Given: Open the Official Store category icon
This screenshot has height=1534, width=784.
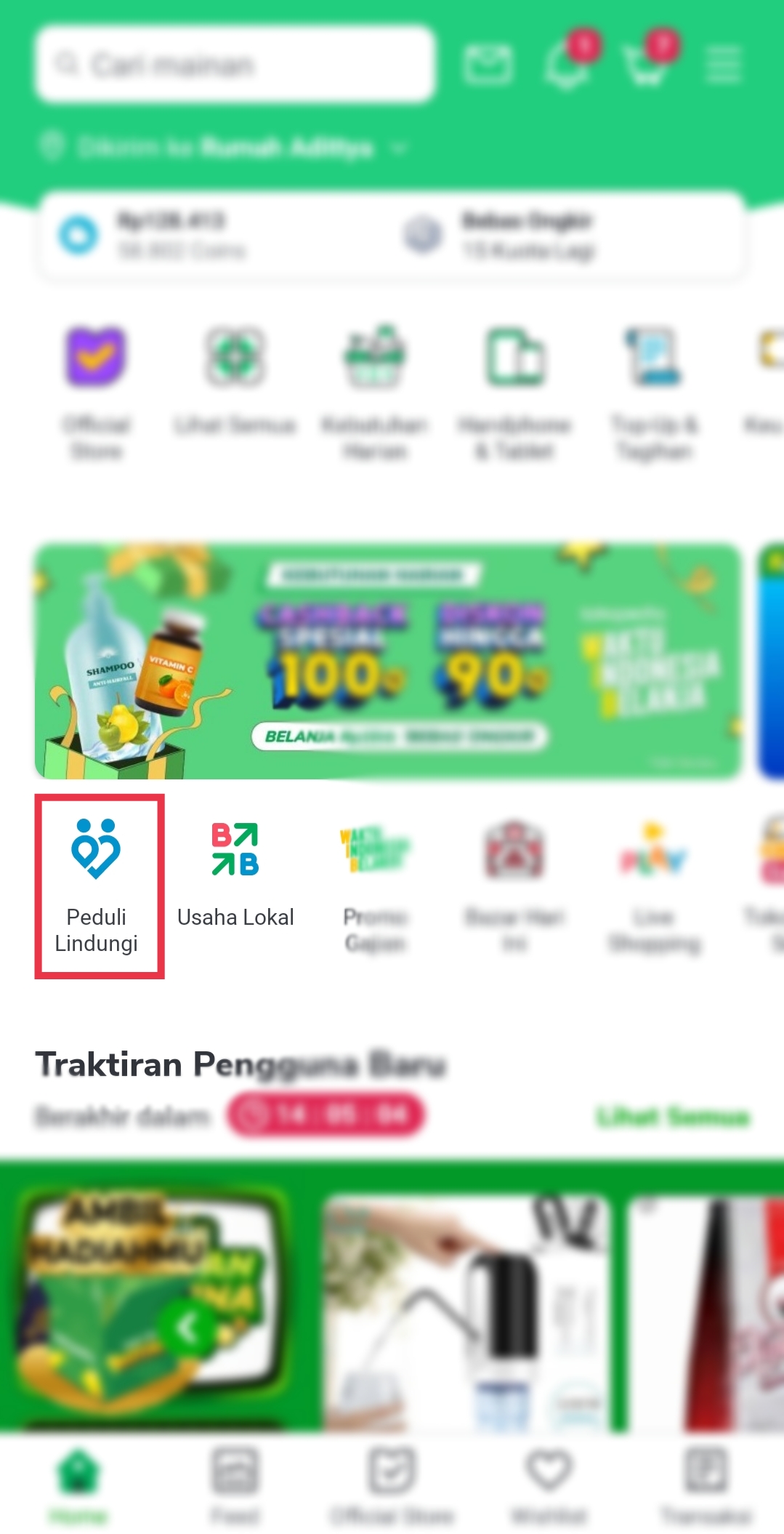Looking at the screenshot, I should (97, 393).
